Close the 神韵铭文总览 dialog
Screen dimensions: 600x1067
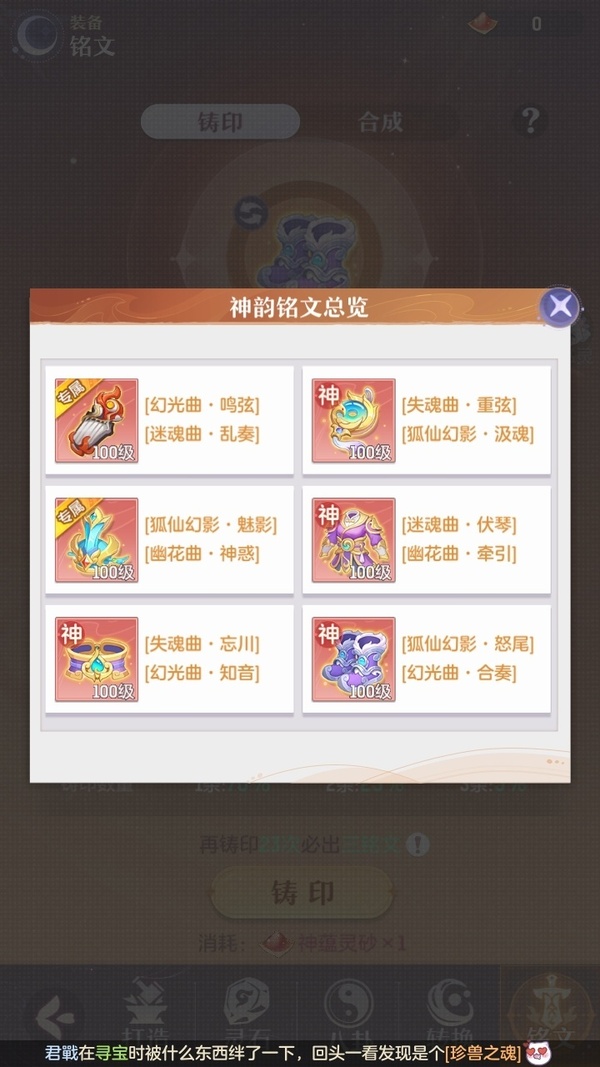[x=561, y=306]
